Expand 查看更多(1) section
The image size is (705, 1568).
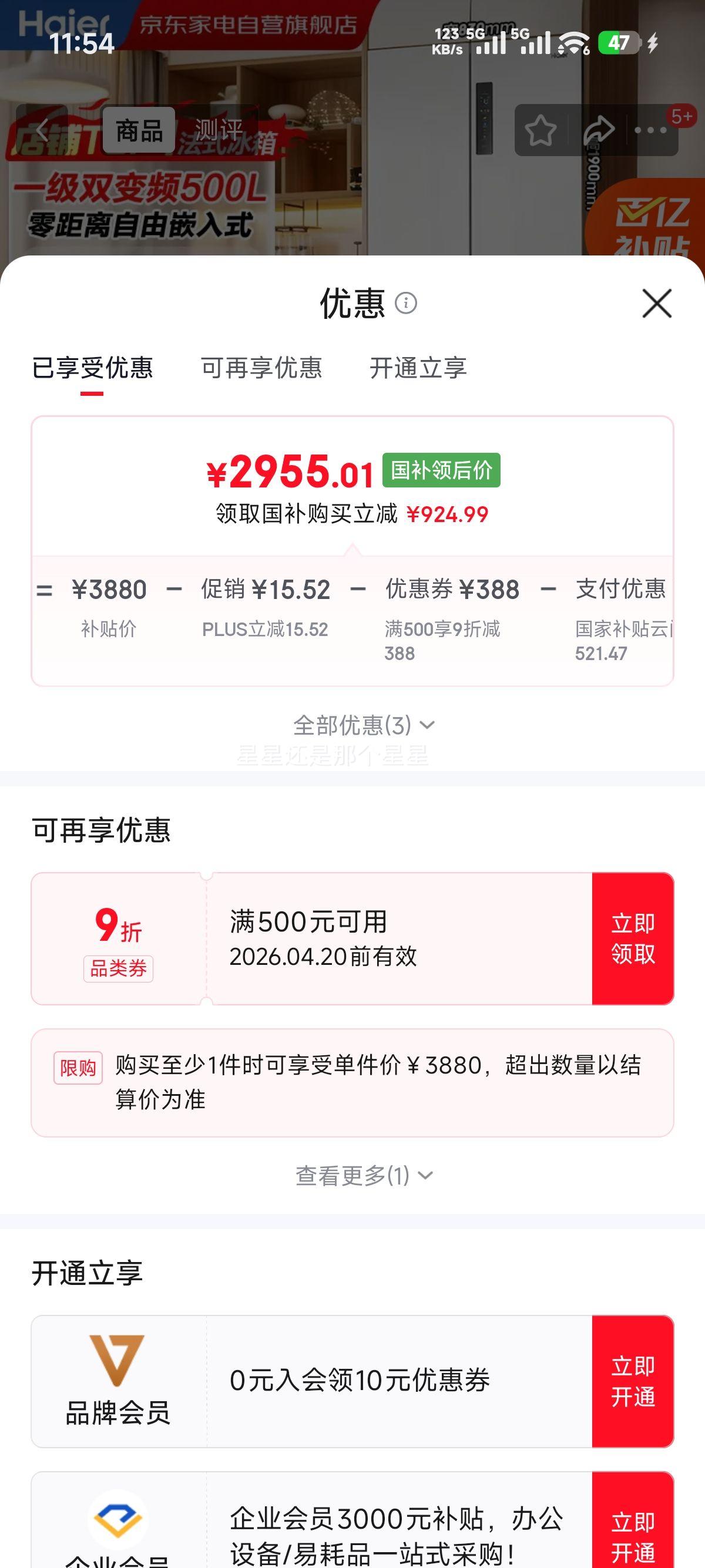362,1174
